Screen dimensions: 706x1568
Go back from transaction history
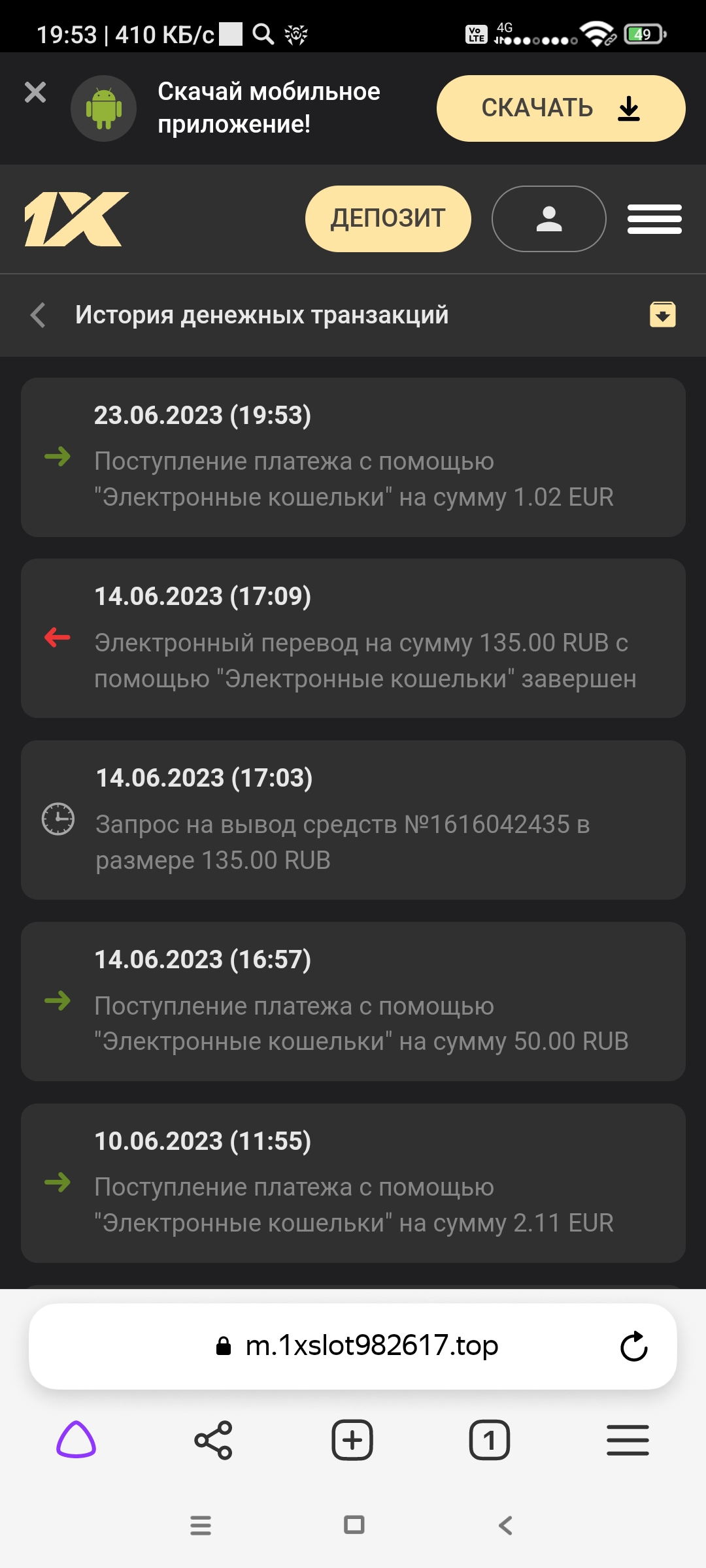click(x=39, y=315)
